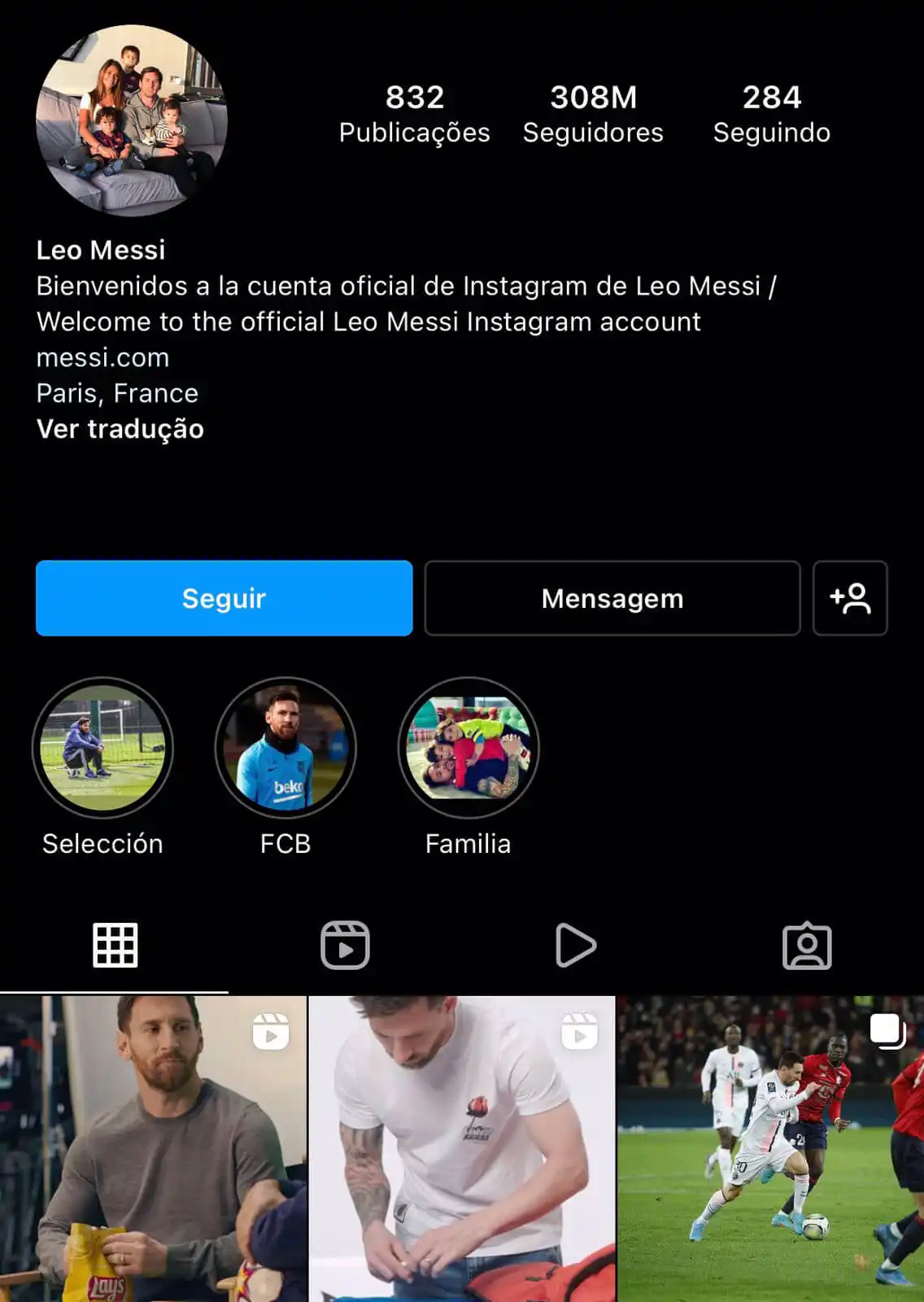Open the Selección story highlight
The height and width of the screenshot is (1302, 924).
coord(102,748)
